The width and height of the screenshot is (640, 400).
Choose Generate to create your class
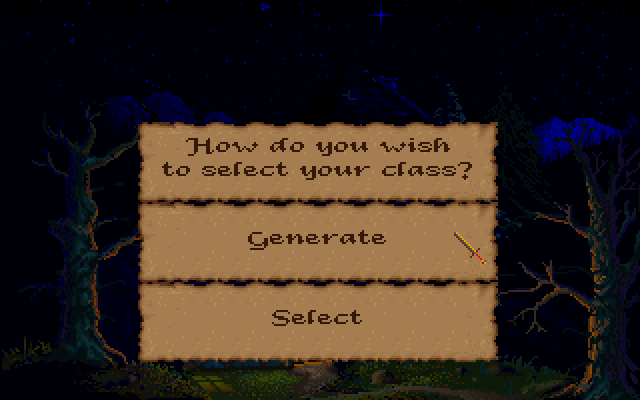pyautogui.click(x=316, y=239)
